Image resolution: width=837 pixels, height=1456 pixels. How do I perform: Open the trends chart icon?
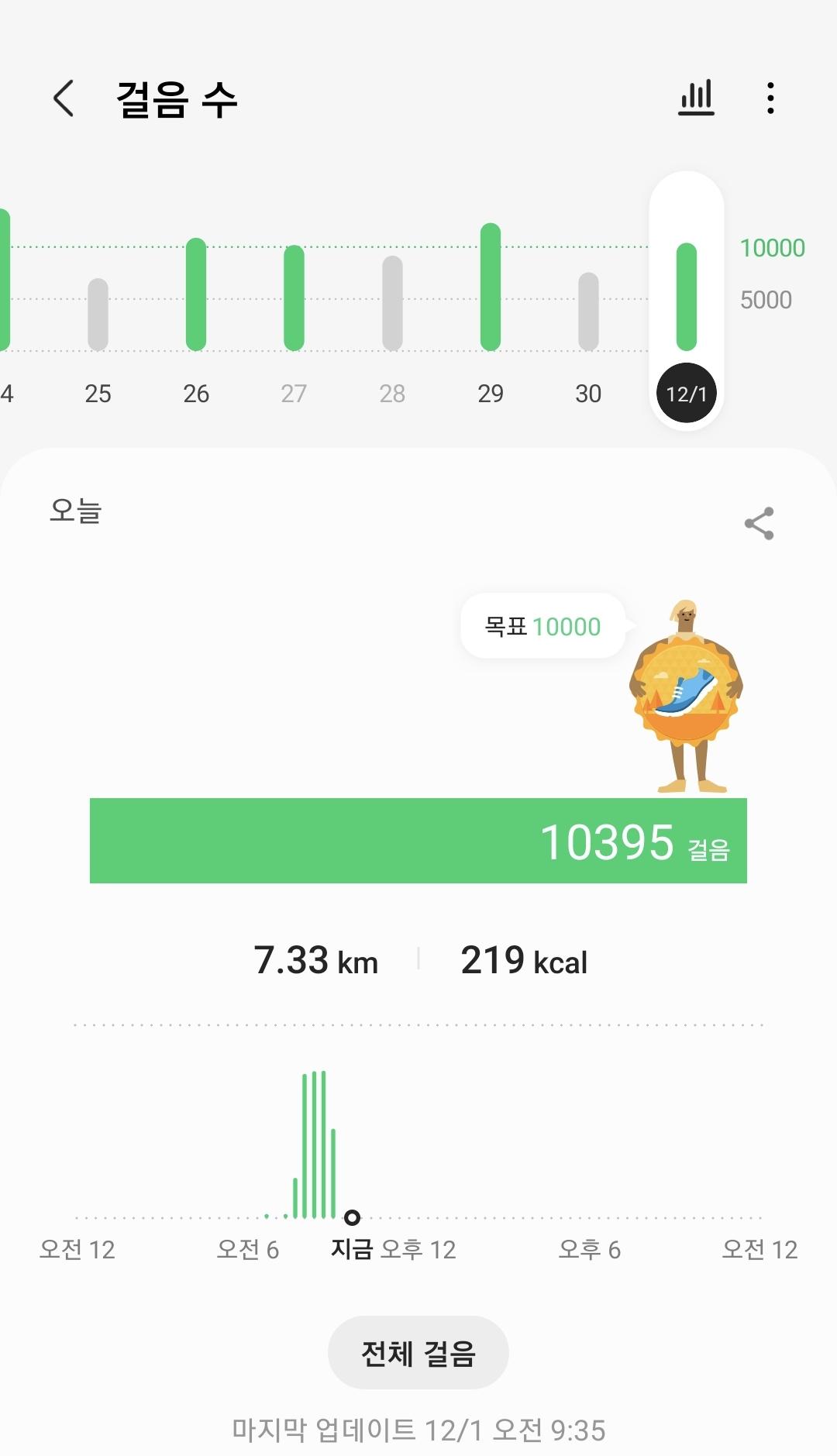[x=696, y=98]
